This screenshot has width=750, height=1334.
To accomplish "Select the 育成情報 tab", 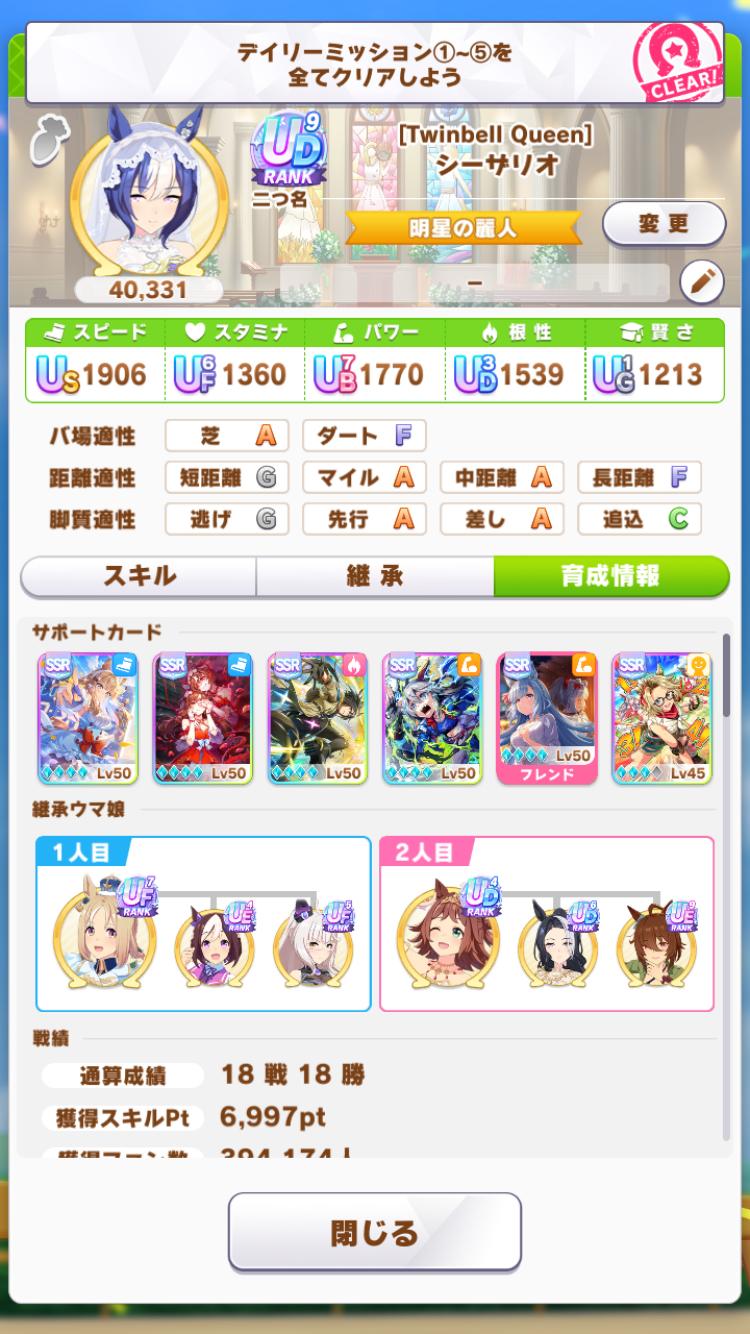I will 610,576.
